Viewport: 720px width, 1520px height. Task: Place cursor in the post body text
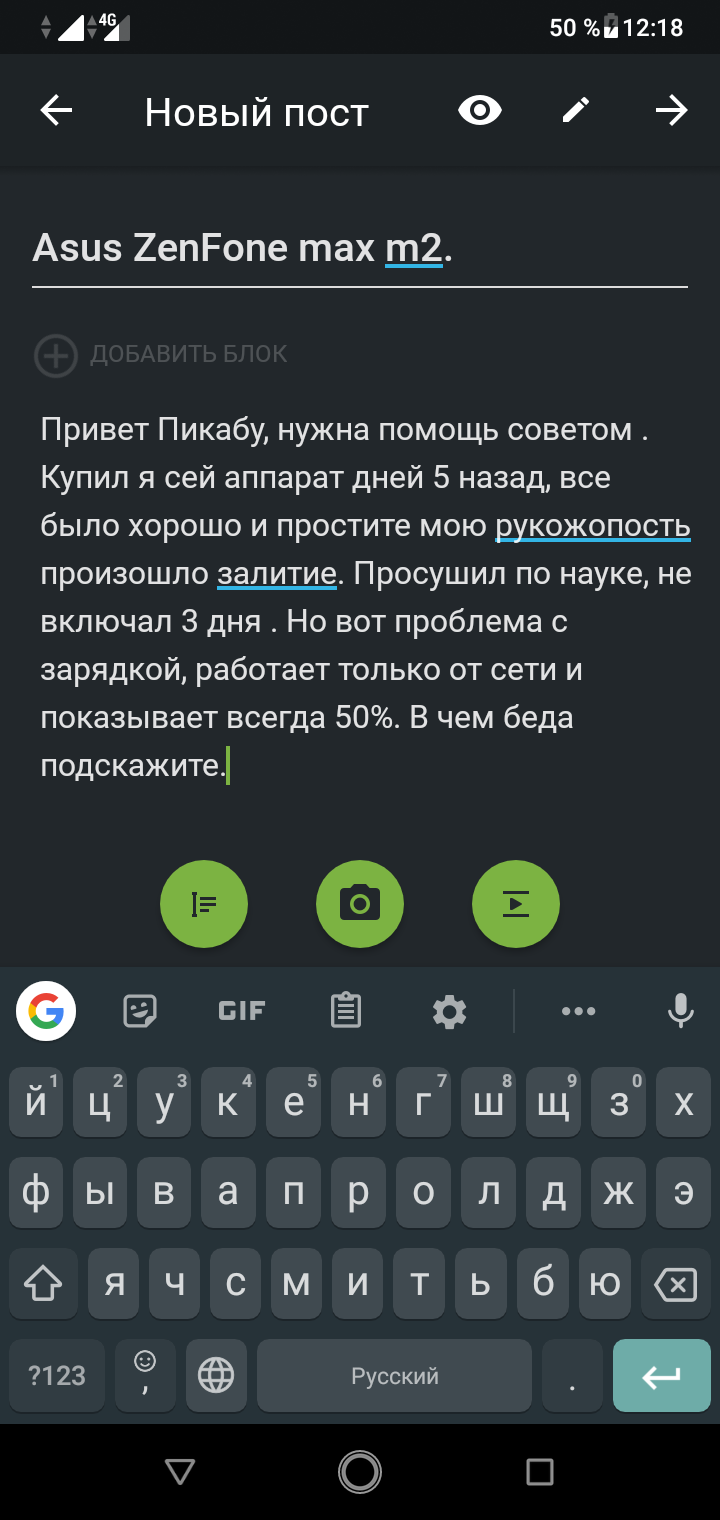point(360,597)
